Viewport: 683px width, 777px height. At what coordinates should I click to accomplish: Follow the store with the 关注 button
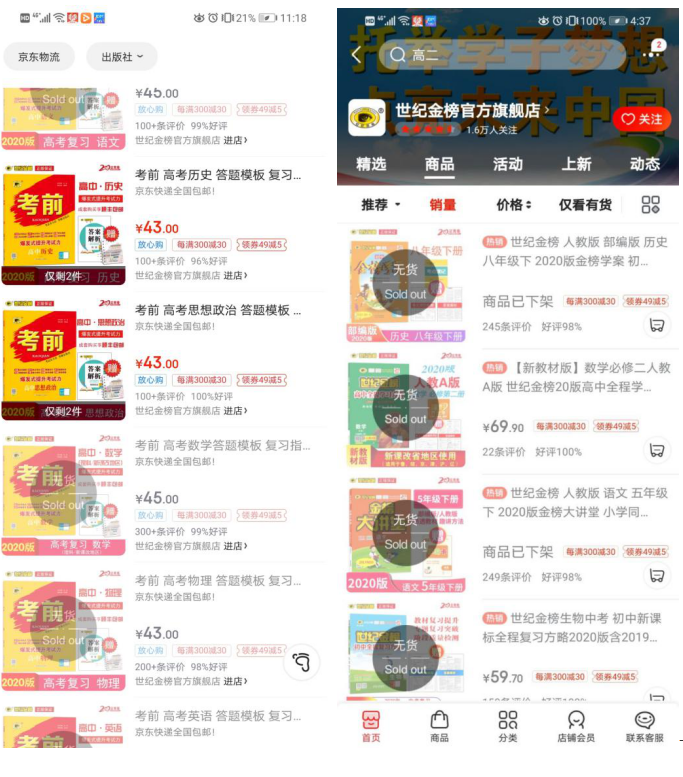(641, 119)
